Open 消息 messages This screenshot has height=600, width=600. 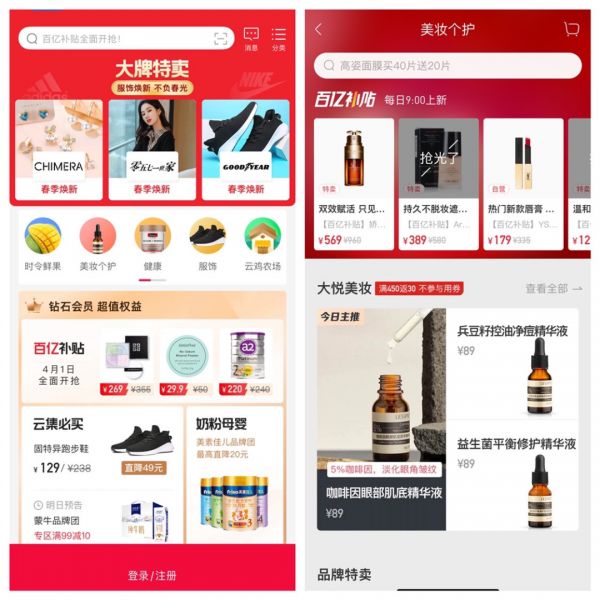251,38
